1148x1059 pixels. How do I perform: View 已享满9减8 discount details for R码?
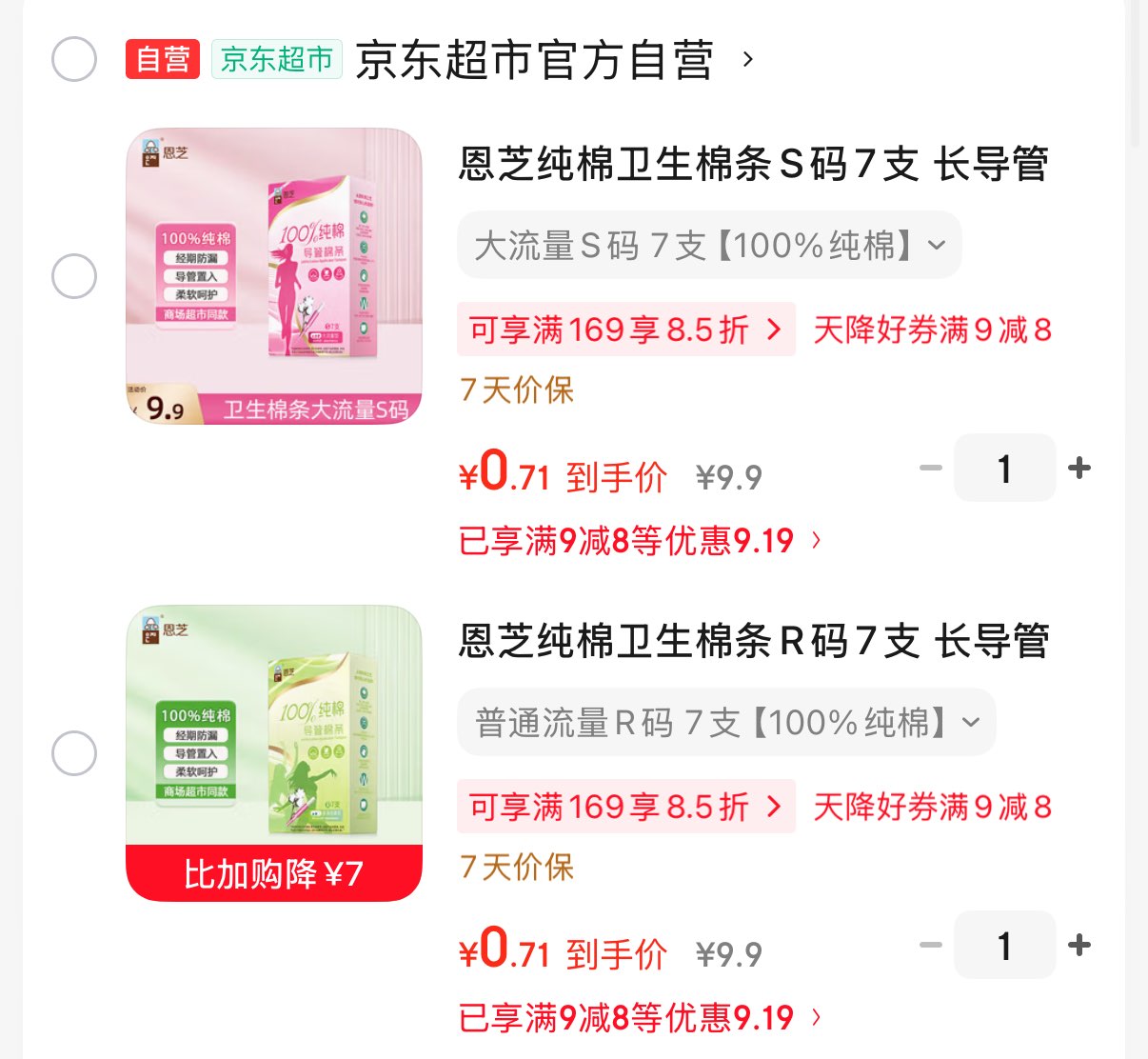[x=639, y=1018]
